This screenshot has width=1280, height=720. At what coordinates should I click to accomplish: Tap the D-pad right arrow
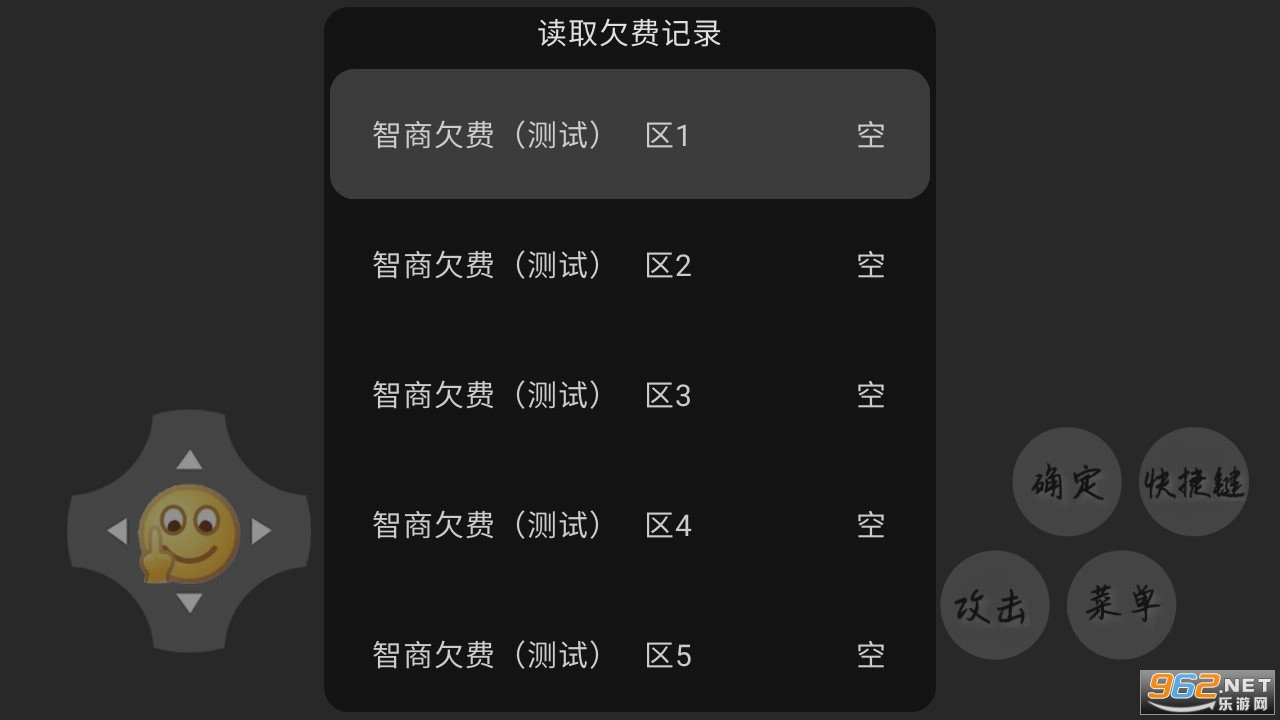coord(261,531)
